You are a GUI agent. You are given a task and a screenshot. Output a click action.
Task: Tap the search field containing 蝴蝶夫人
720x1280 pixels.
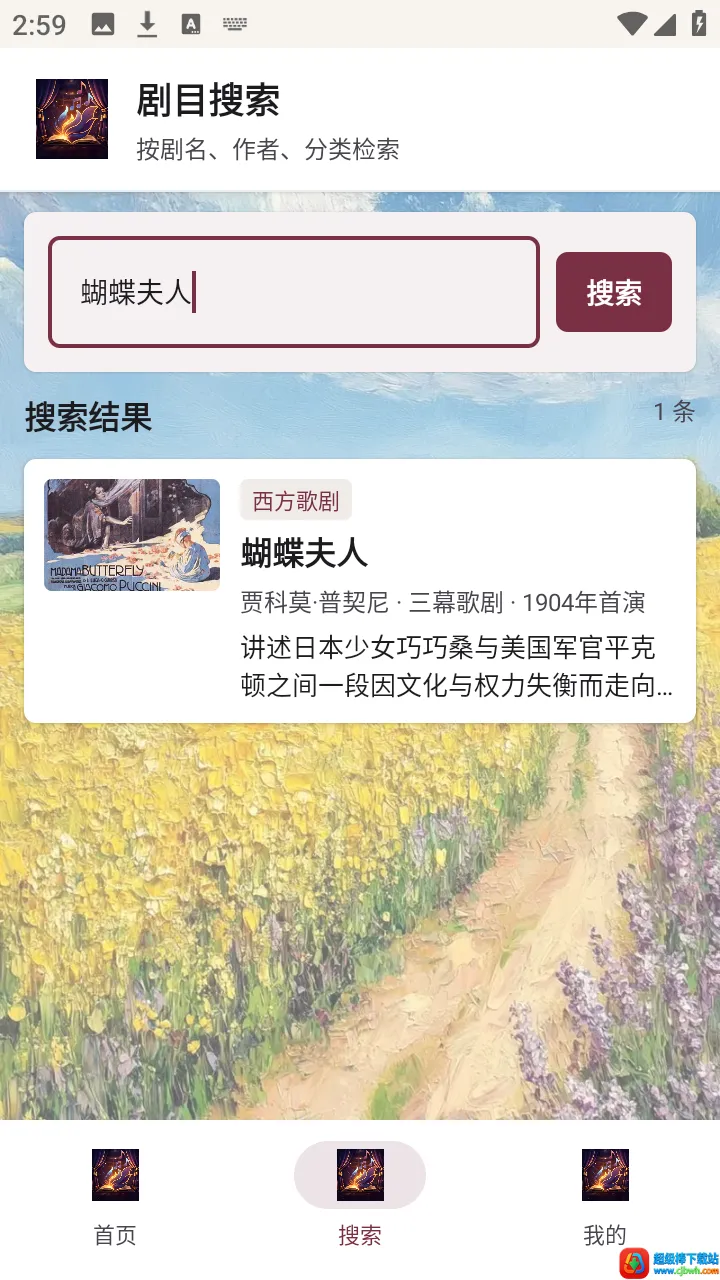[x=294, y=292]
